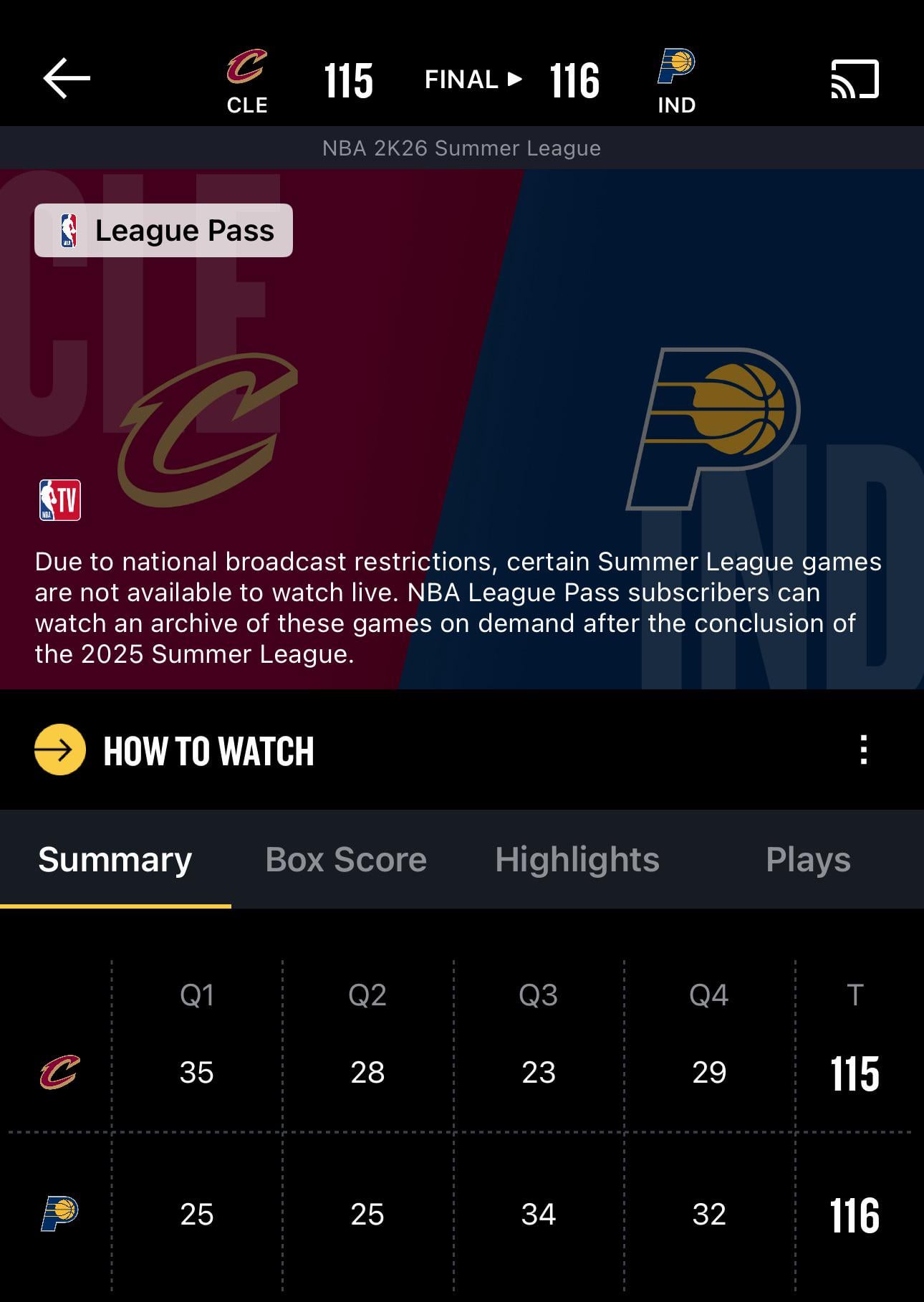The image size is (924, 1302).
Task: Open the three-dot overflow menu
Action: [864, 750]
